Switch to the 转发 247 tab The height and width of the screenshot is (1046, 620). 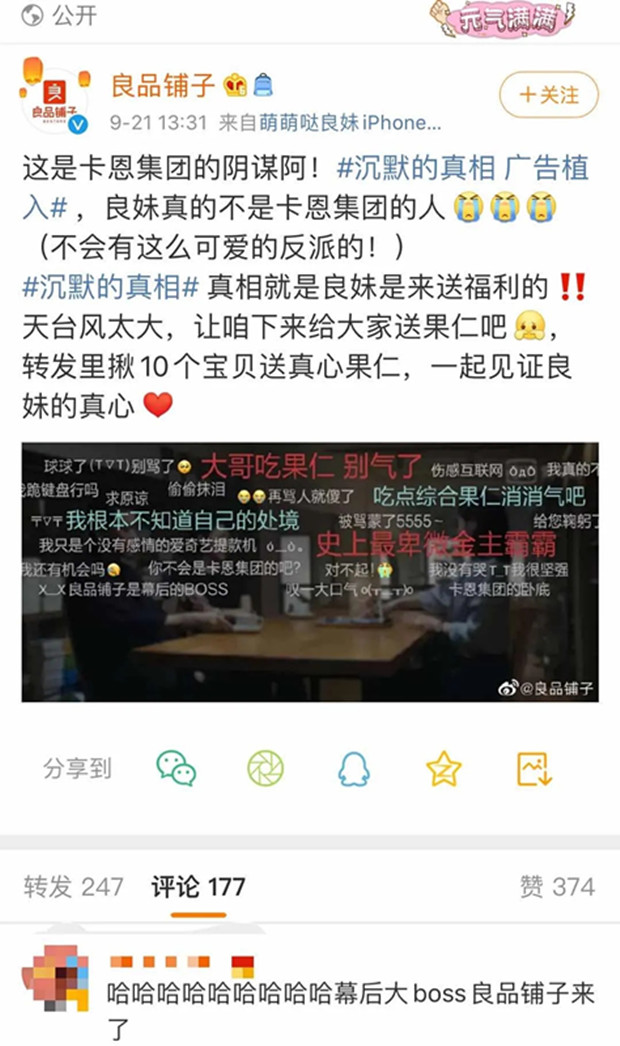pyautogui.click(x=73, y=886)
